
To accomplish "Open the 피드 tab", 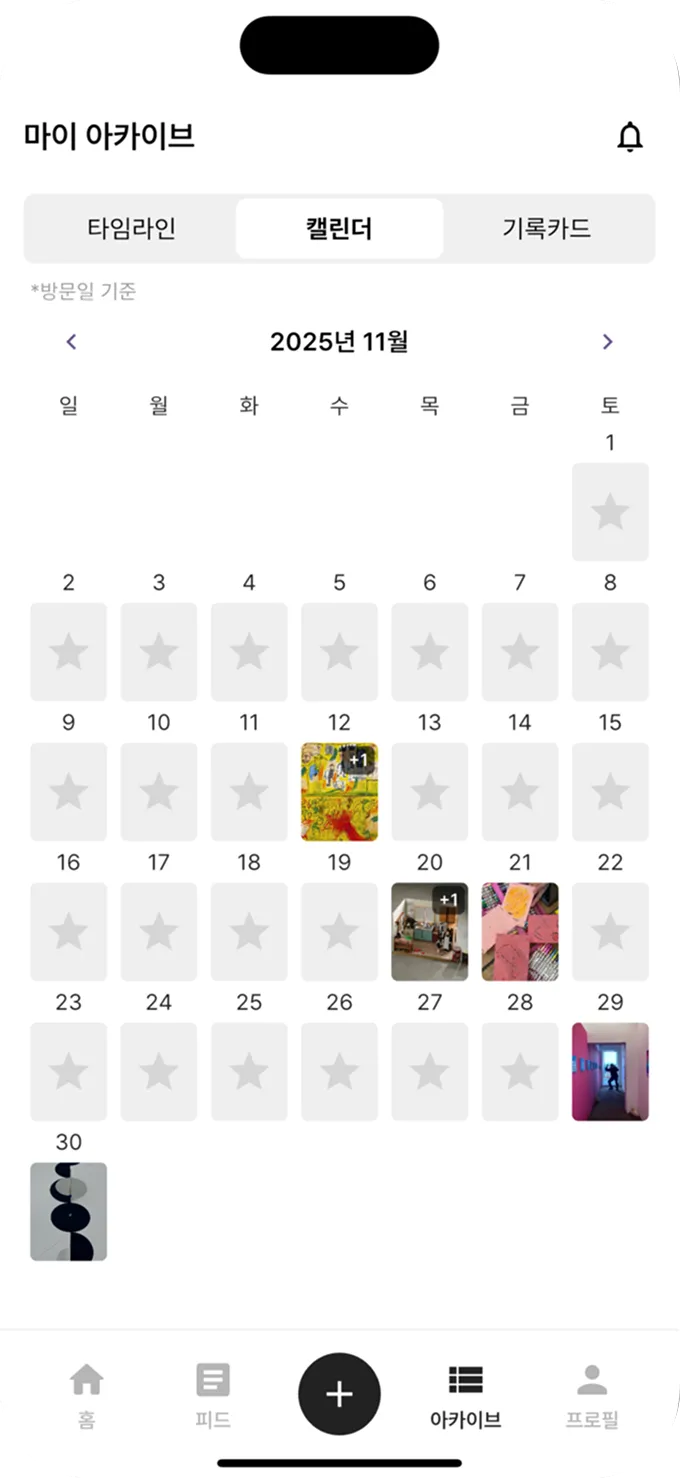I will coord(213,1395).
